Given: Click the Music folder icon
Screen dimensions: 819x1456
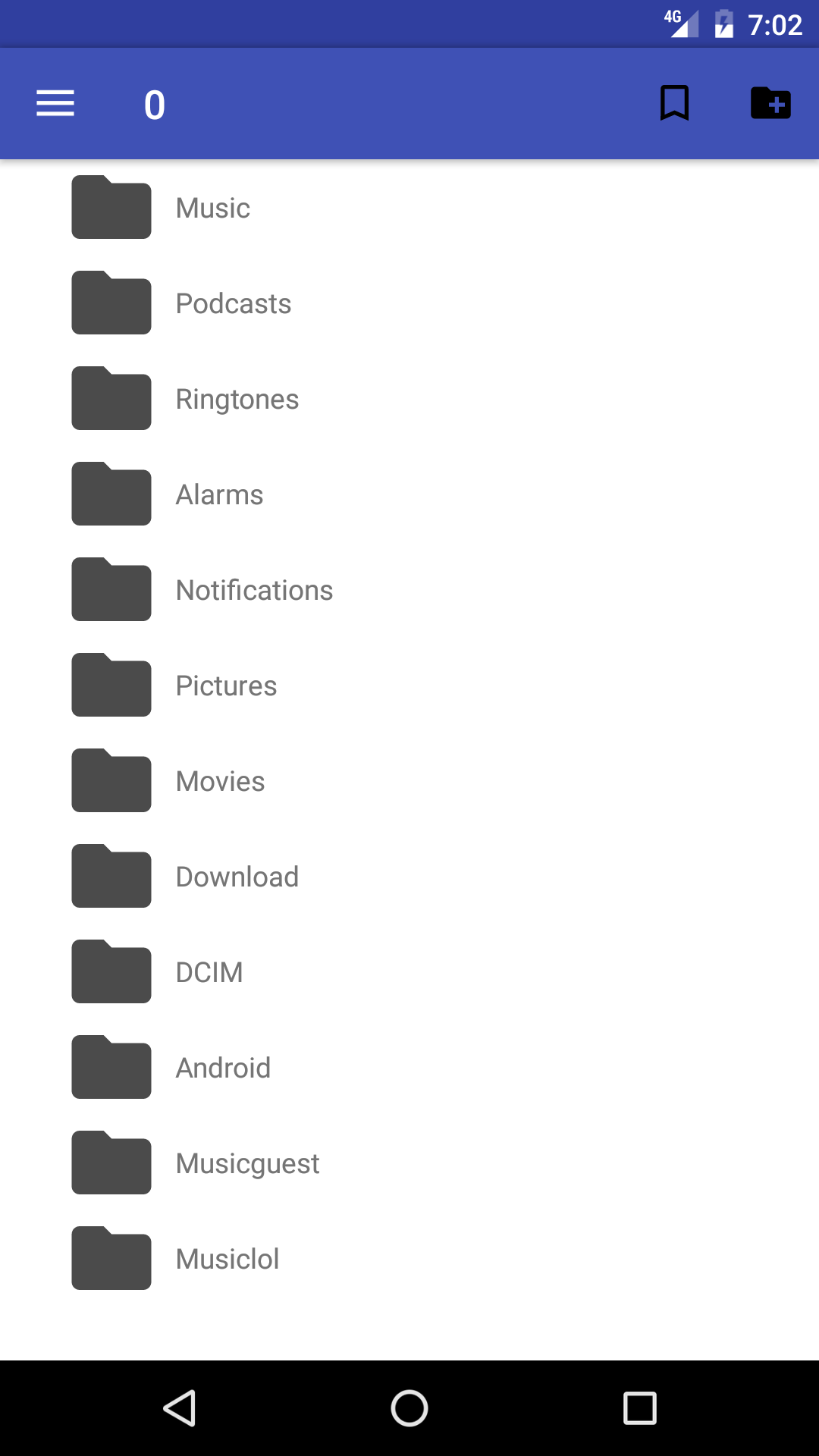Looking at the screenshot, I should pos(111,207).
